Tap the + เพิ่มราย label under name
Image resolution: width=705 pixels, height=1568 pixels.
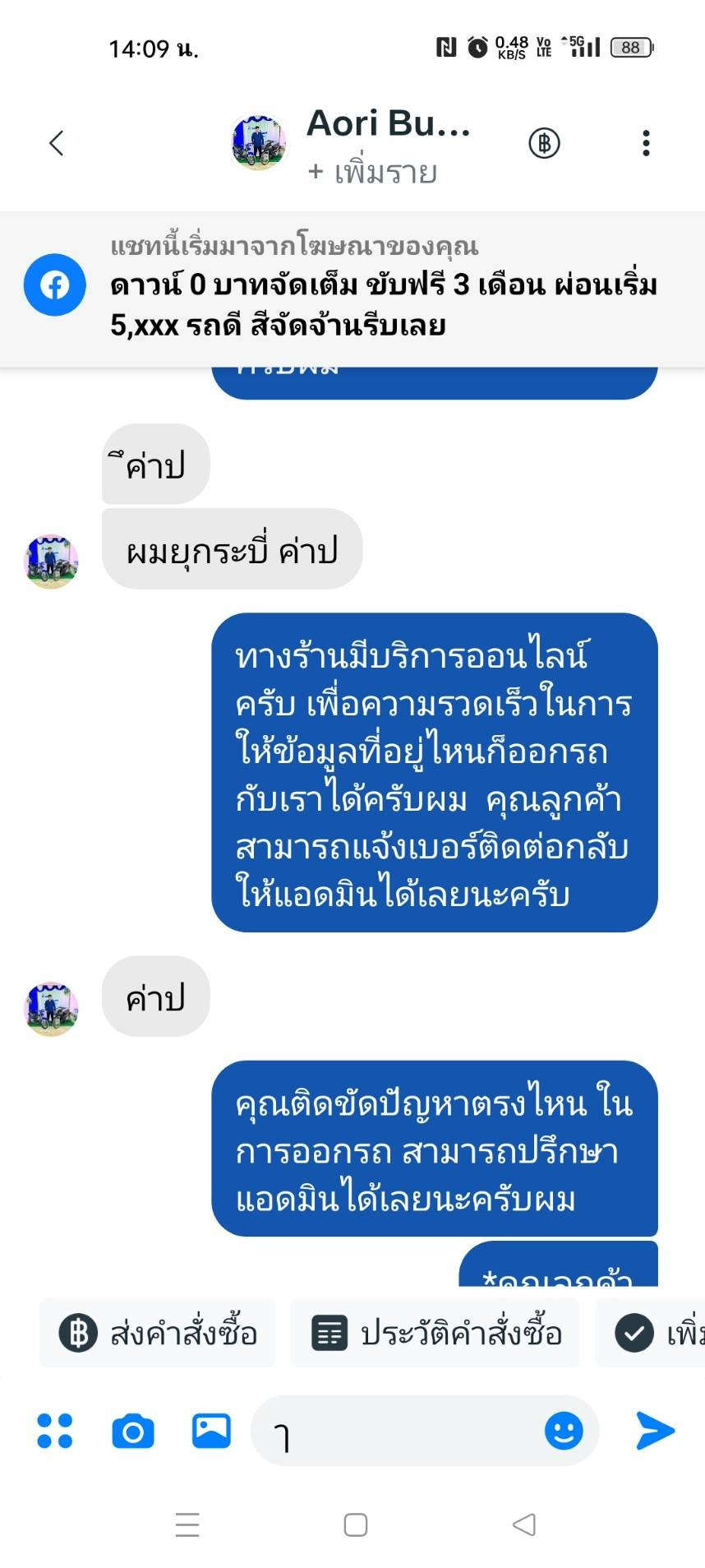coord(372,173)
